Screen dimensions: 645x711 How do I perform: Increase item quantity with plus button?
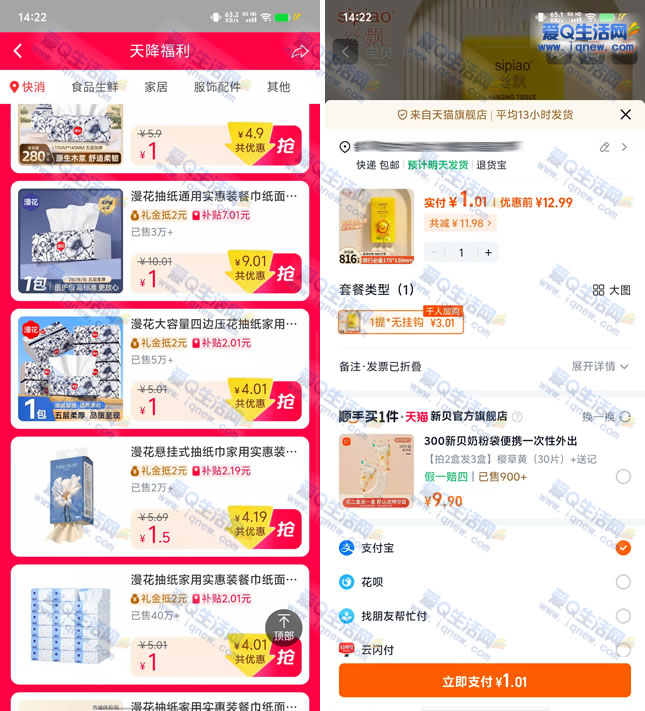[x=488, y=252]
